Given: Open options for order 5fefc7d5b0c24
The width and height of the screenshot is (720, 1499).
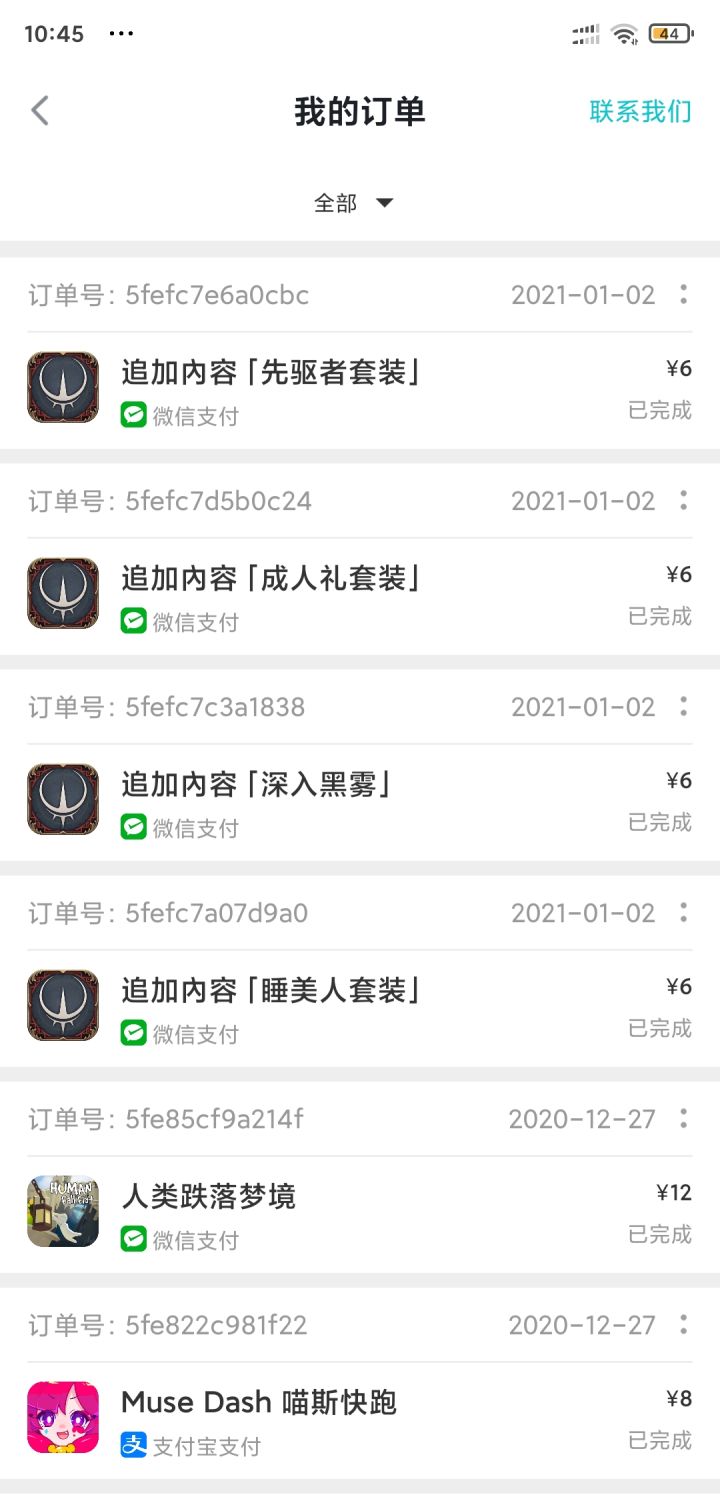Looking at the screenshot, I should click(x=683, y=500).
